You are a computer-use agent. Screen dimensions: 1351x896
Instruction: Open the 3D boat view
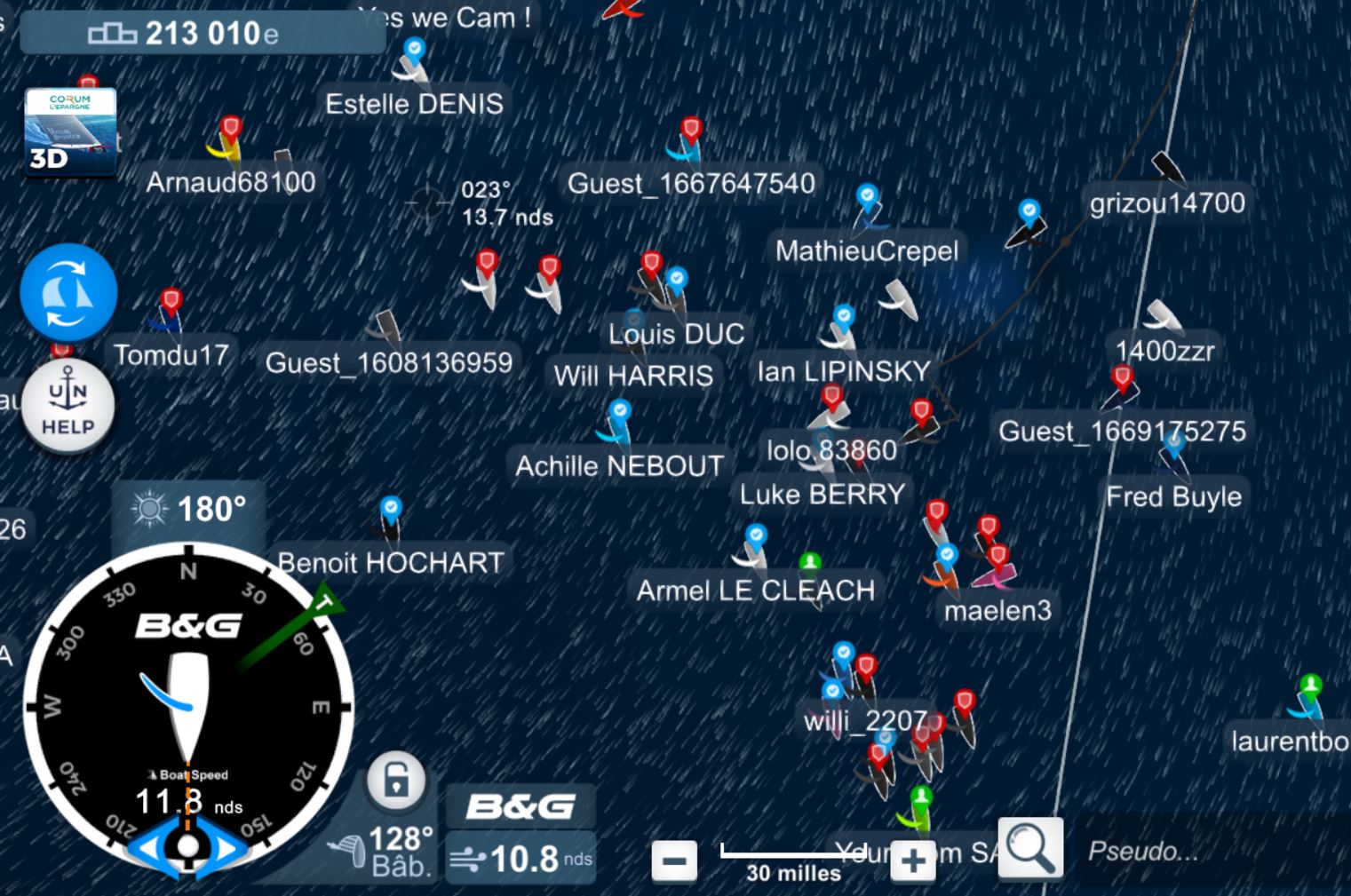click(x=70, y=131)
